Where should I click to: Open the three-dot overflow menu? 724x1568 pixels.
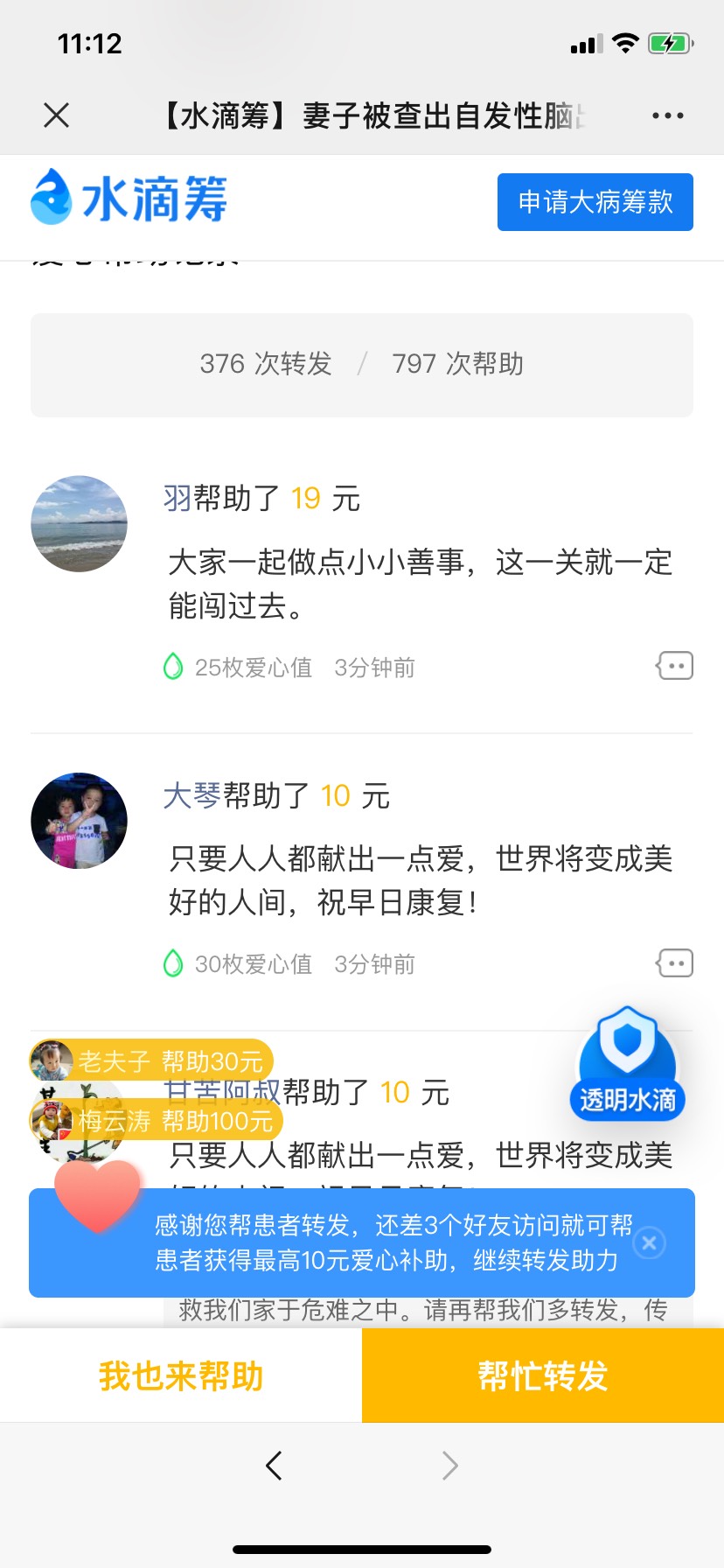coord(667,115)
